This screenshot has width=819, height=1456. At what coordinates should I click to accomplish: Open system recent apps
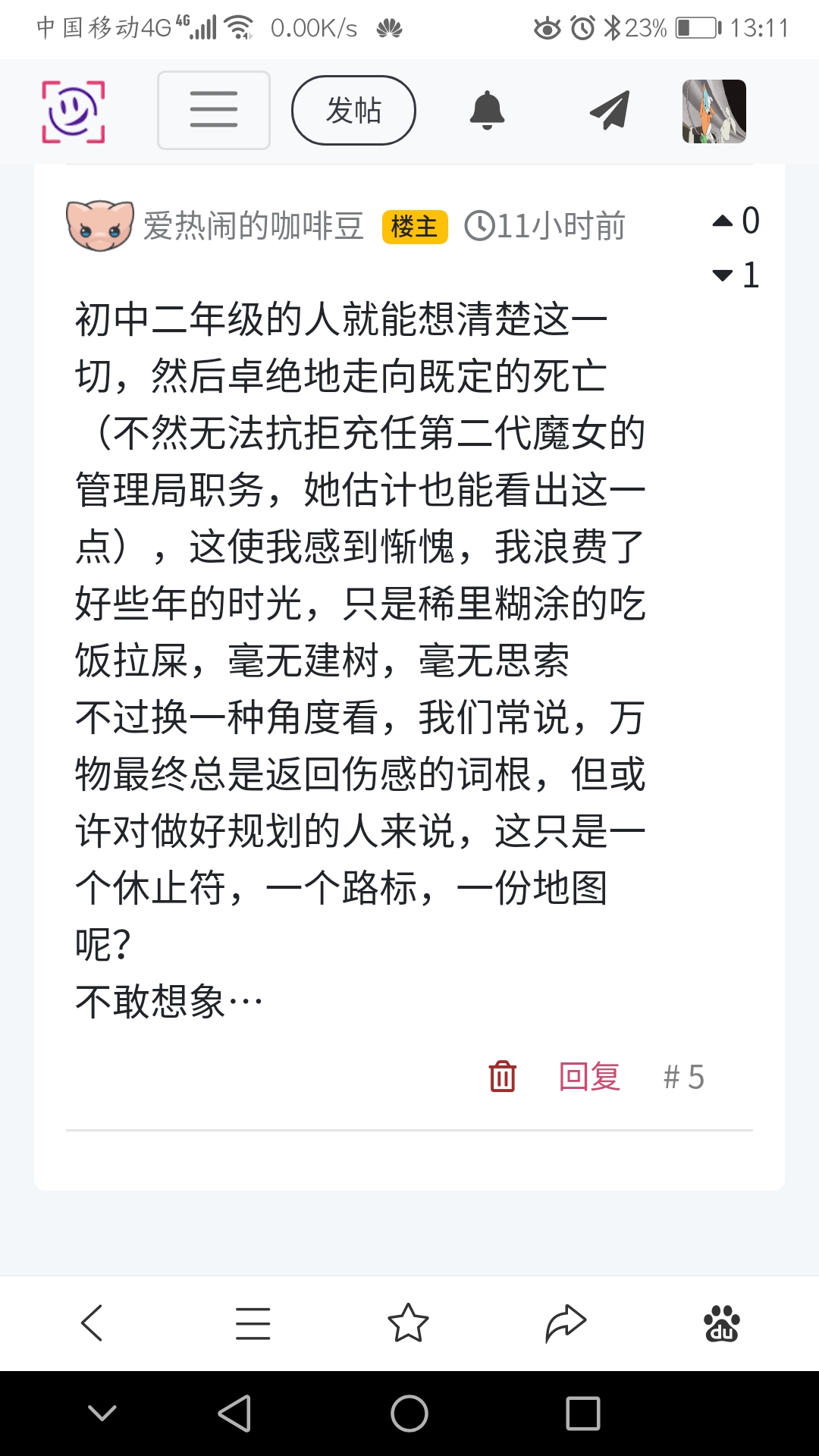point(582,1414)
